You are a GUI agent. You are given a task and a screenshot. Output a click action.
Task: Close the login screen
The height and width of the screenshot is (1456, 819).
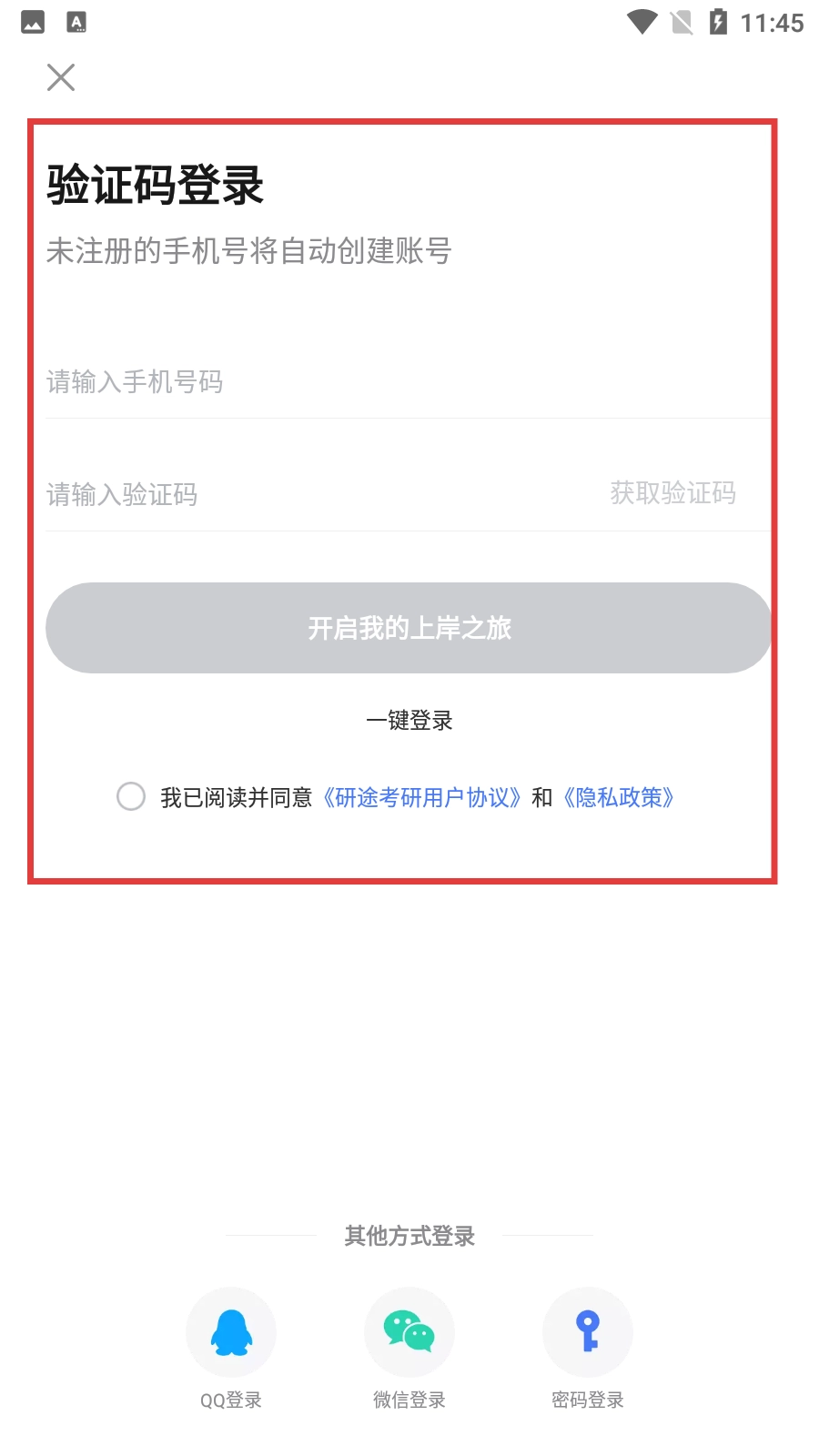pyautogui.click(x=61, y=77)
